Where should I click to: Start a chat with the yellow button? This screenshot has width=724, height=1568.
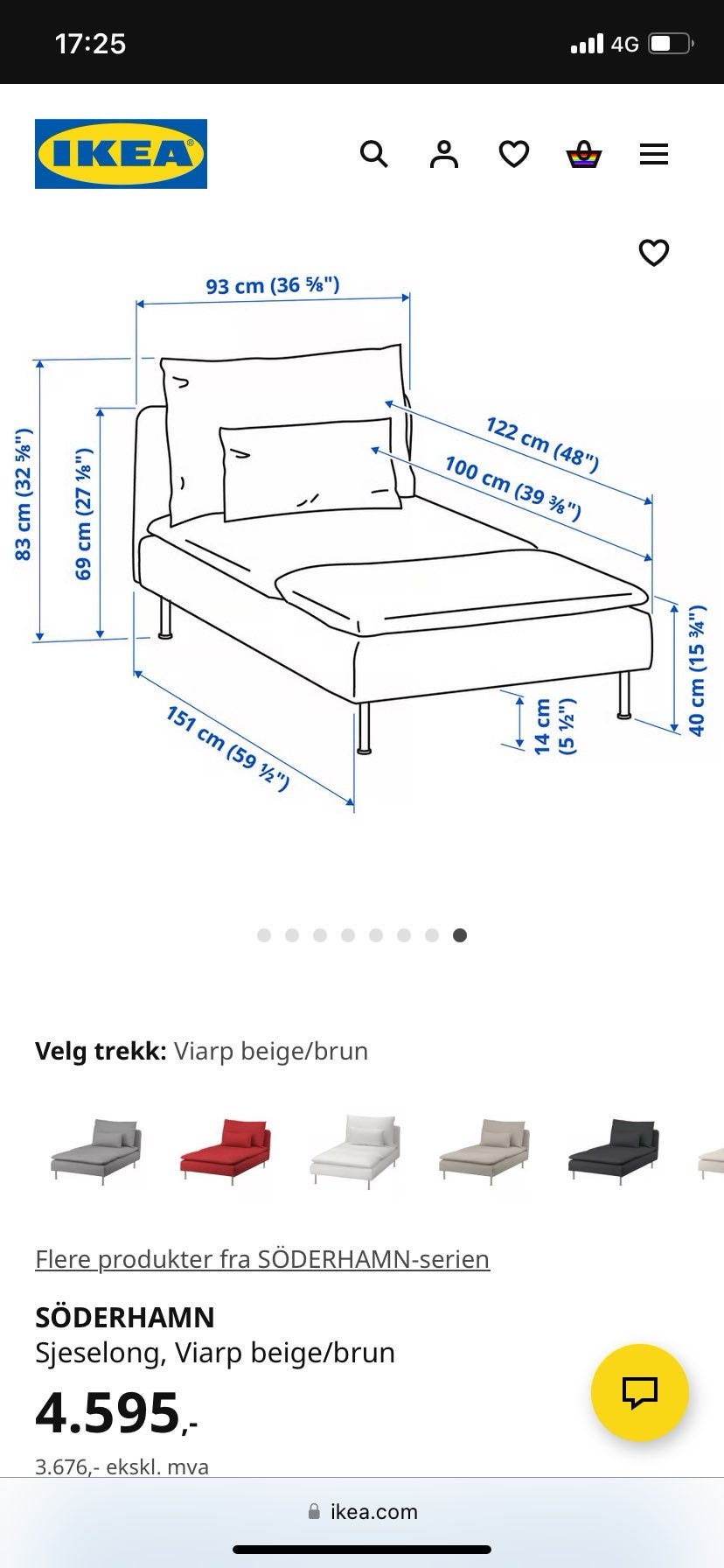point(640,1393)
